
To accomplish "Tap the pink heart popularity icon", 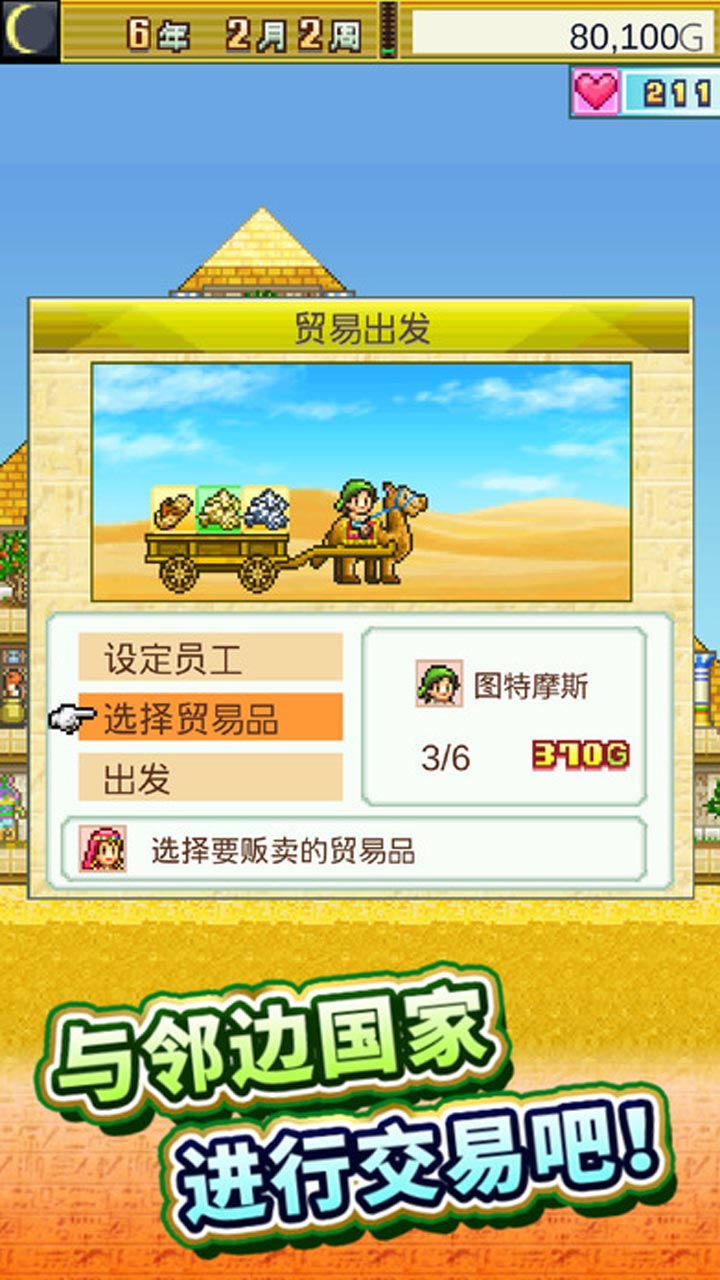I will pyautogui.click(x=595, y=90).
